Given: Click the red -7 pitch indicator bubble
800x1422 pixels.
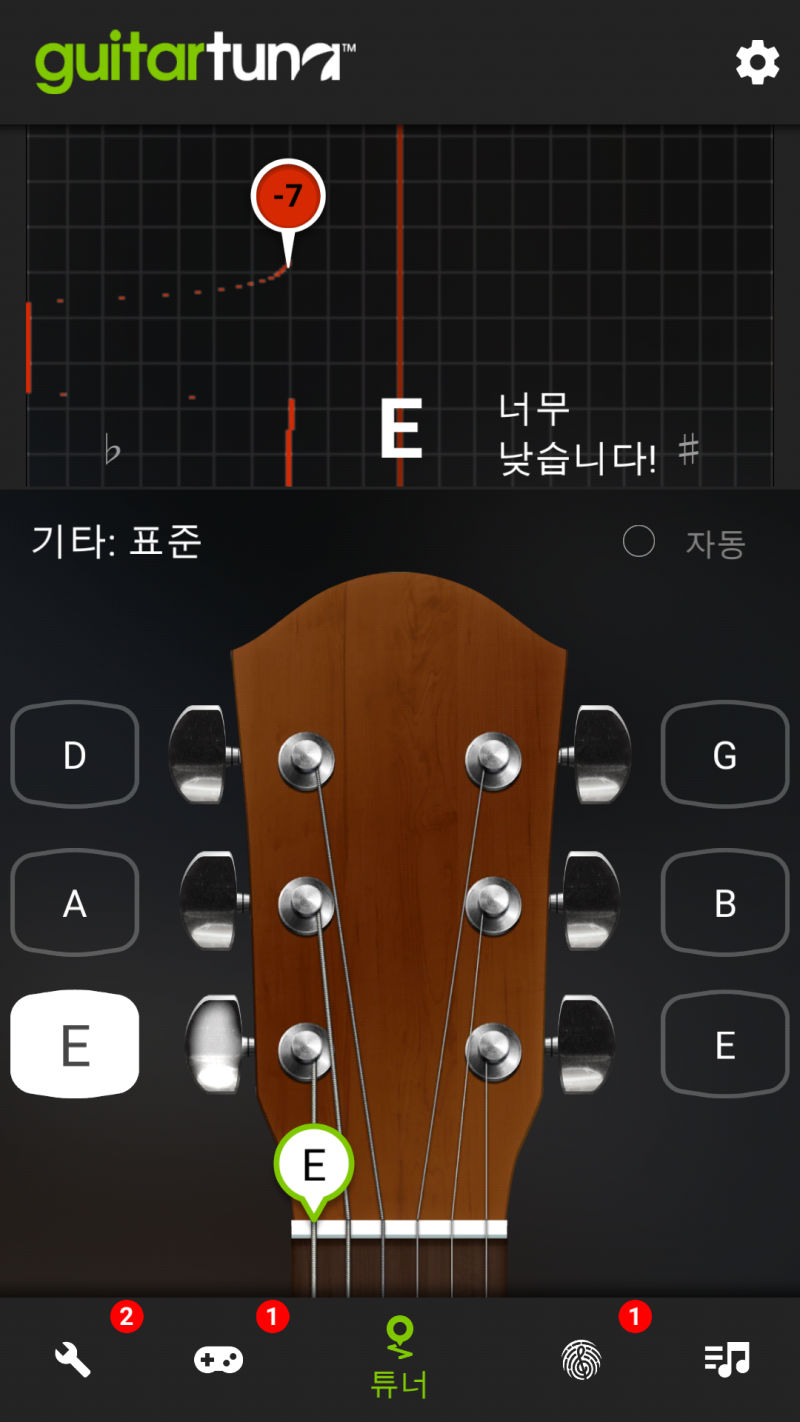Looking at the screenshot, I should (288, 196).
